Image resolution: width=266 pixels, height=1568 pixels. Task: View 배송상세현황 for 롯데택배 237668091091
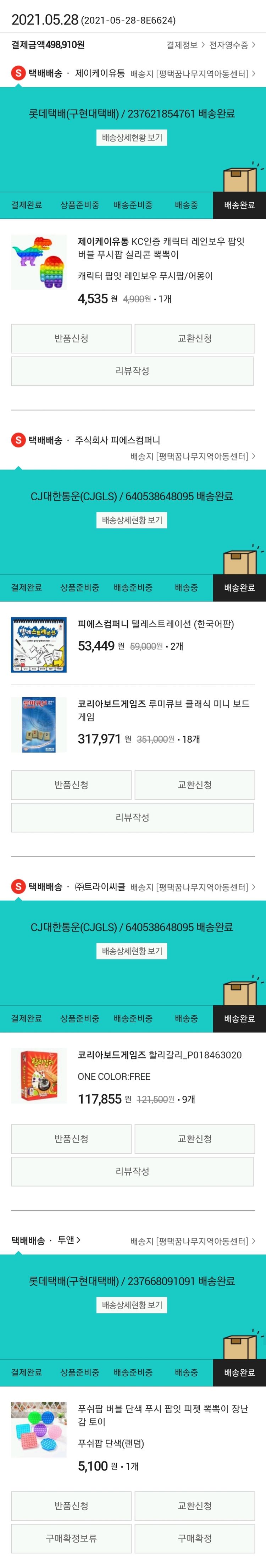[132, 1304]
